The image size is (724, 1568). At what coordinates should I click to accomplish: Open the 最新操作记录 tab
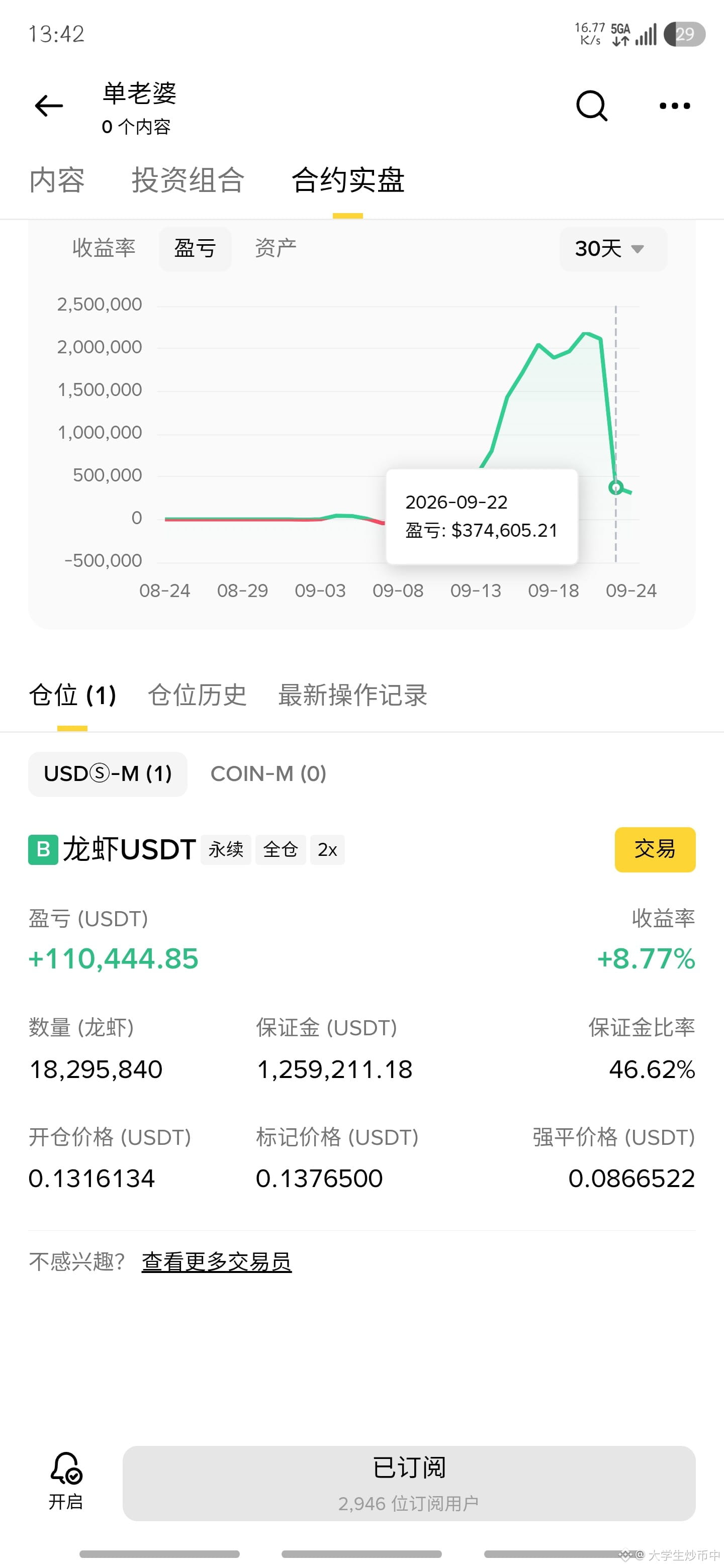[x=352, y=695]
